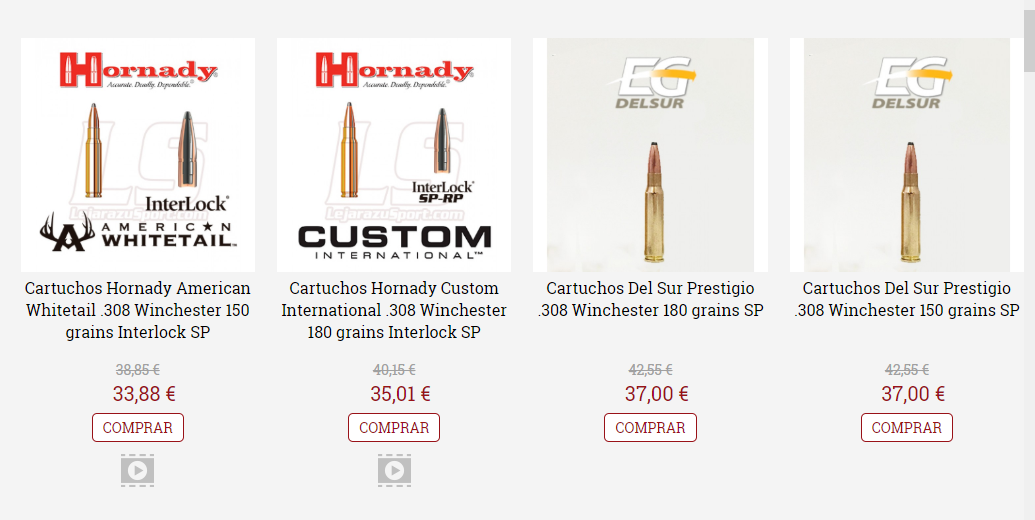Open the Hornady Custom International title link
Screen dimensions: 1035x520
pos(394,310)
